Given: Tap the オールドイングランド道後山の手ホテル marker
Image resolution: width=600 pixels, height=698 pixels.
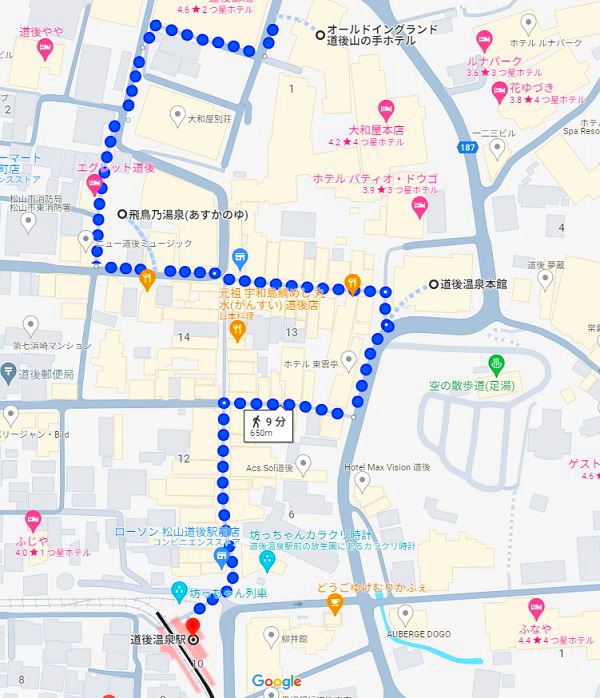Looking at the screenshot, I should (x=320, y=36).
